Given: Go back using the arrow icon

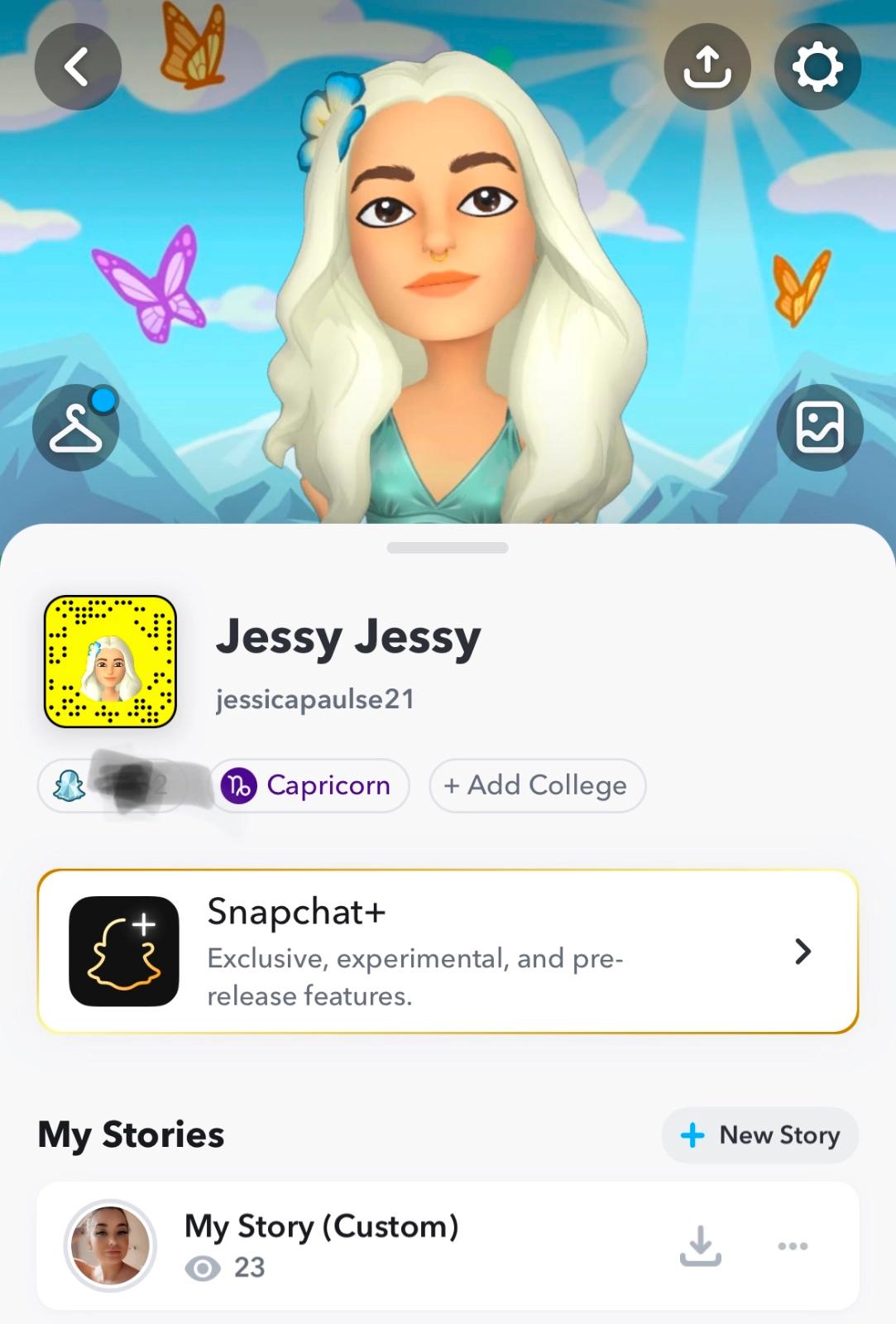Looking at the screenshot, I should (77, 67).
